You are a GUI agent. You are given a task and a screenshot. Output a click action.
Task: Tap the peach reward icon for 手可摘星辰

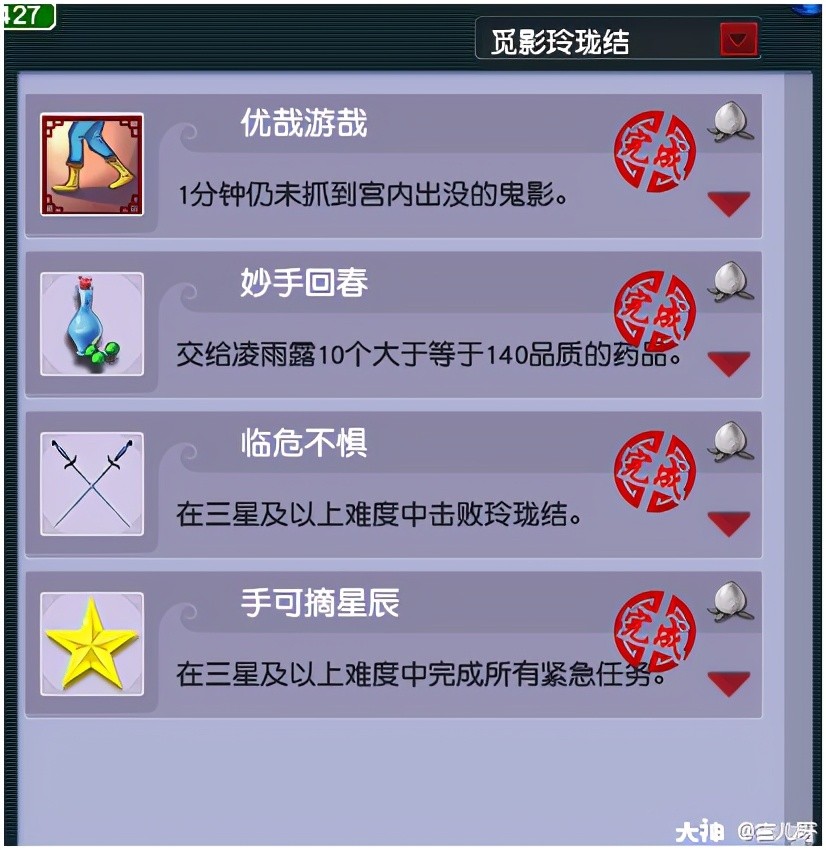[x=731, y=602]
